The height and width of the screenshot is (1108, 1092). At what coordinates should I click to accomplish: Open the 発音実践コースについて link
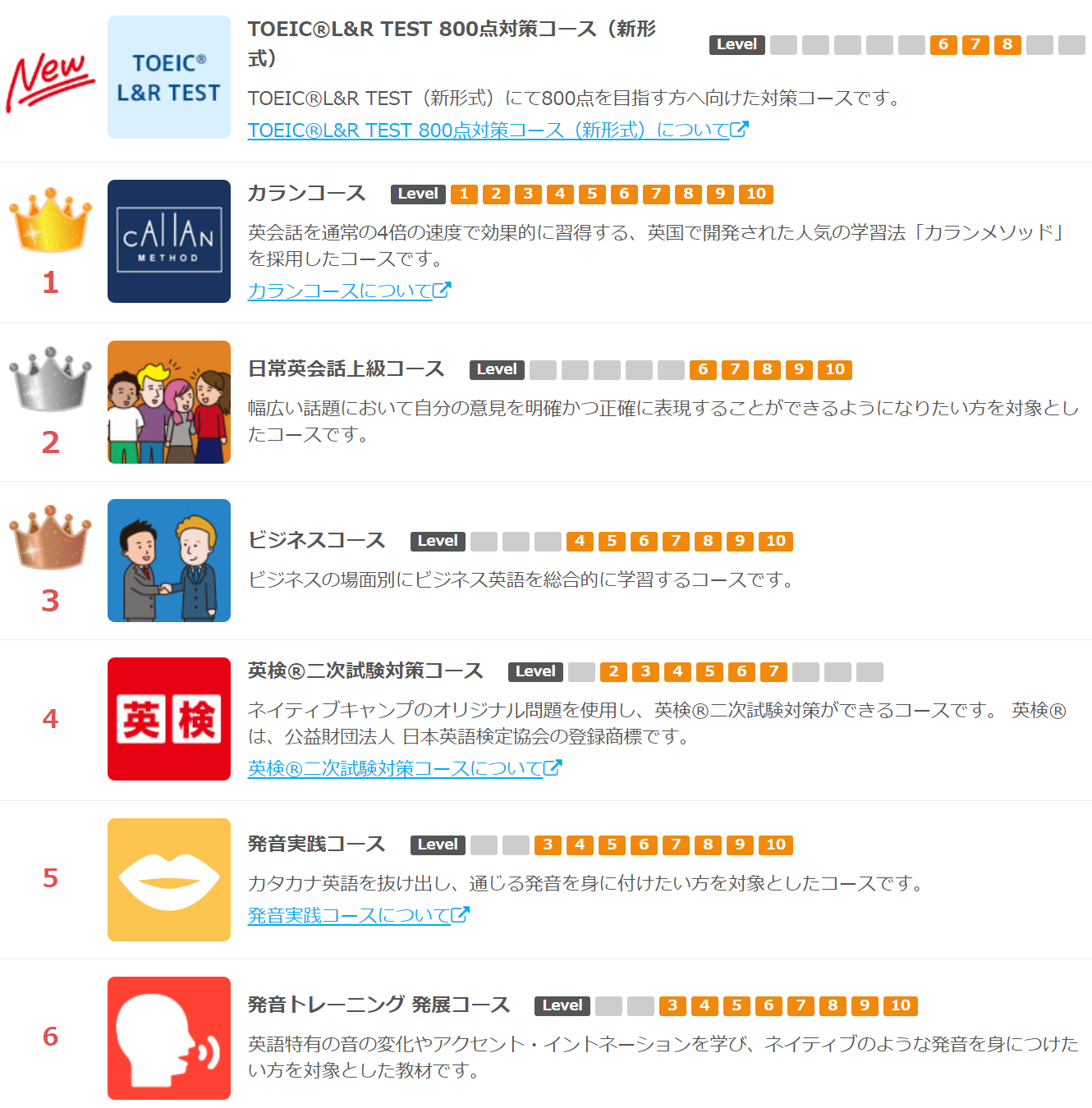[357, 915]
